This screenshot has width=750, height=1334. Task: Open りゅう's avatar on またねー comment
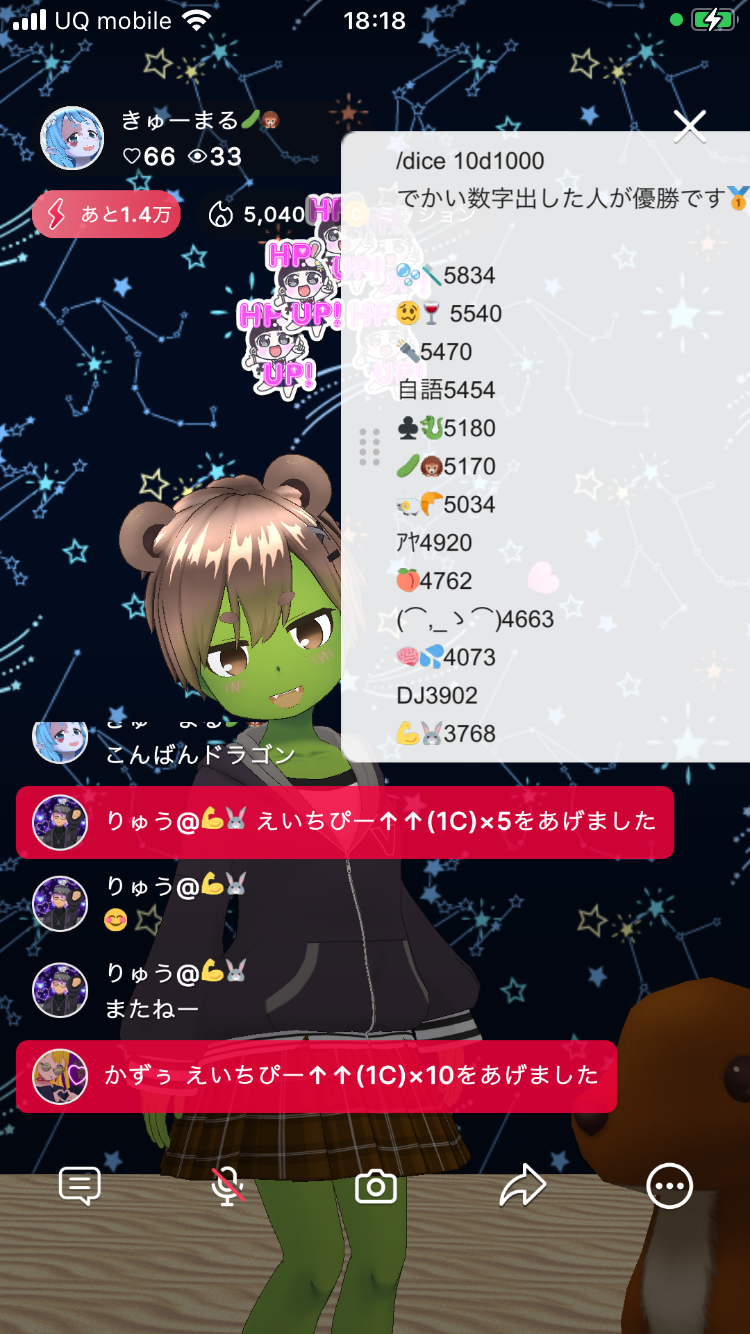(x=60, y=990)
